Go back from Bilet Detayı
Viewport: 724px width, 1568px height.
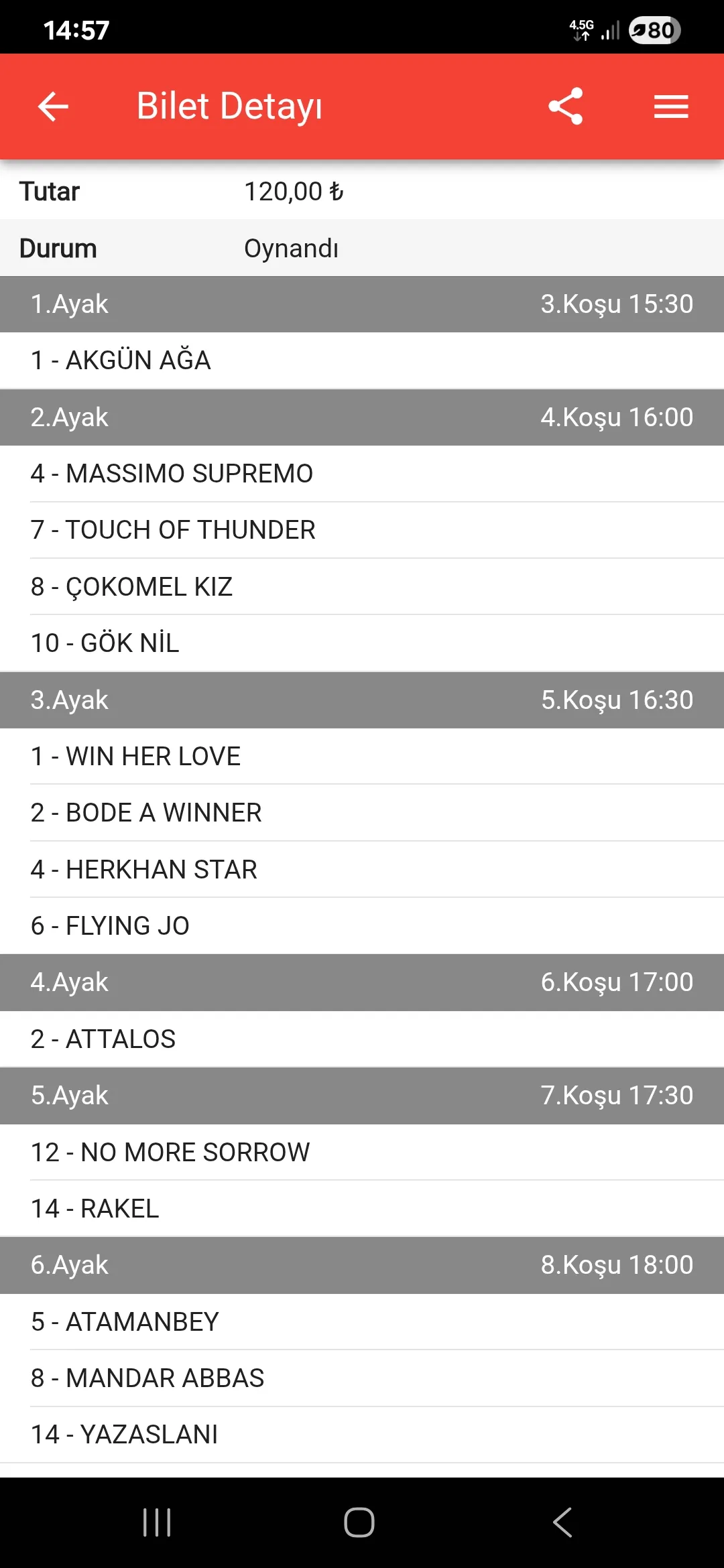pos(53,107)
